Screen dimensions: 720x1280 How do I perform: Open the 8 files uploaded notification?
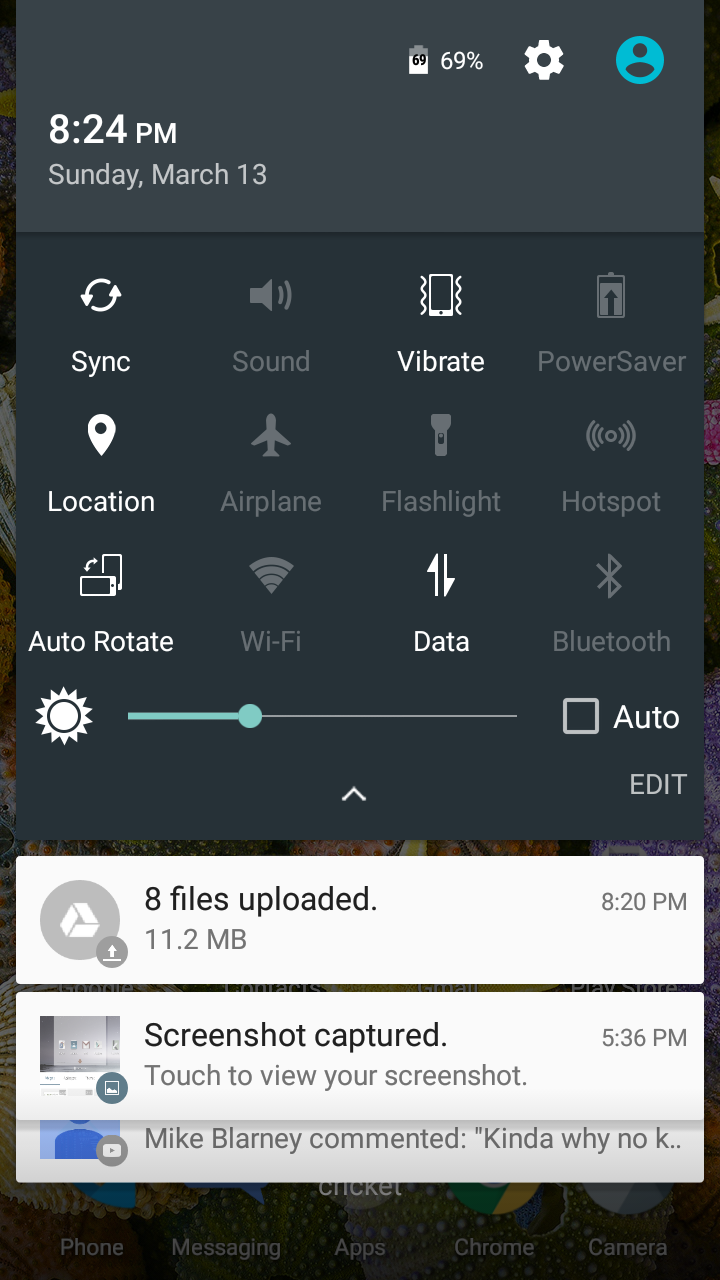click(360, 919)
